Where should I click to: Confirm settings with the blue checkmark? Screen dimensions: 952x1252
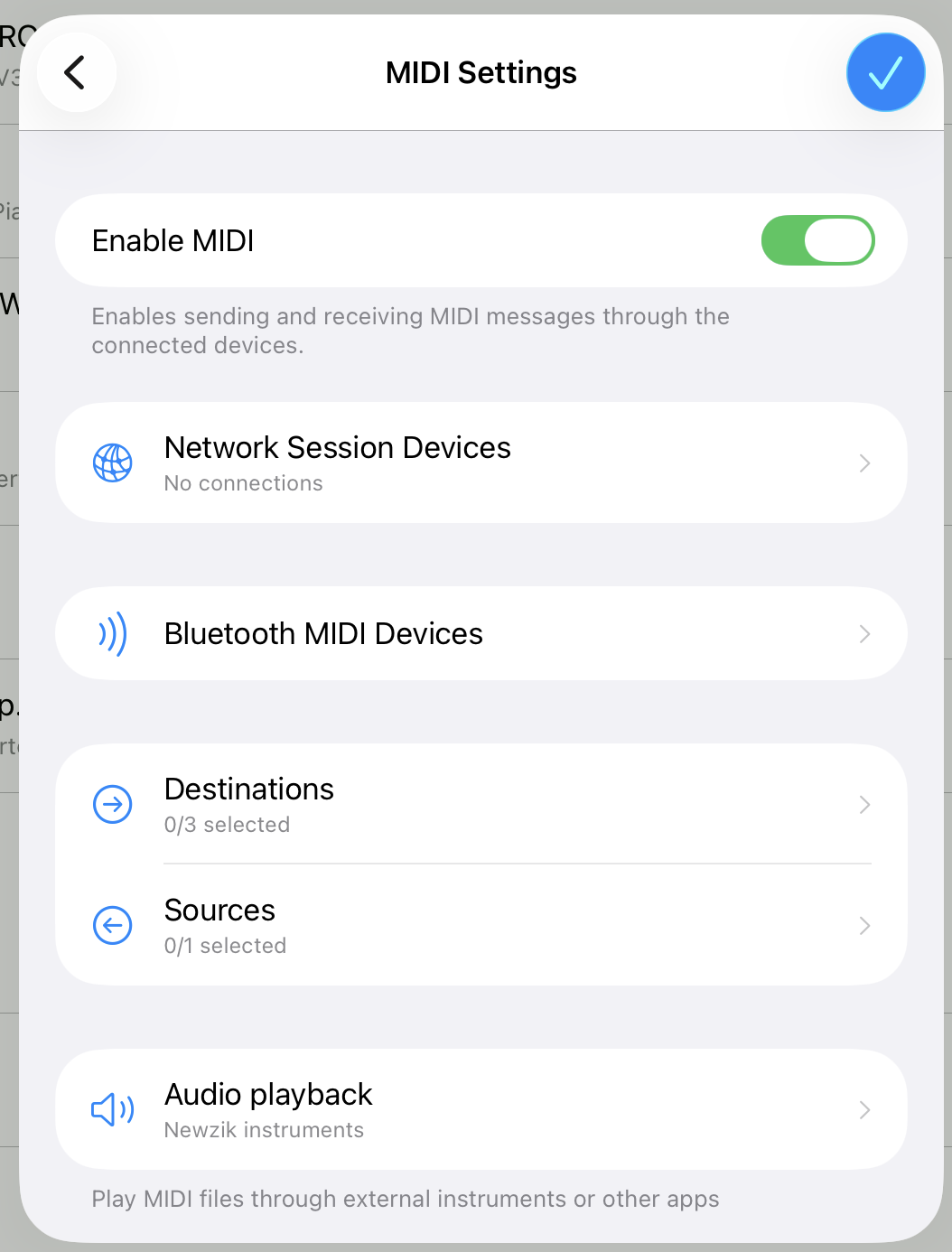pos(885,72)
